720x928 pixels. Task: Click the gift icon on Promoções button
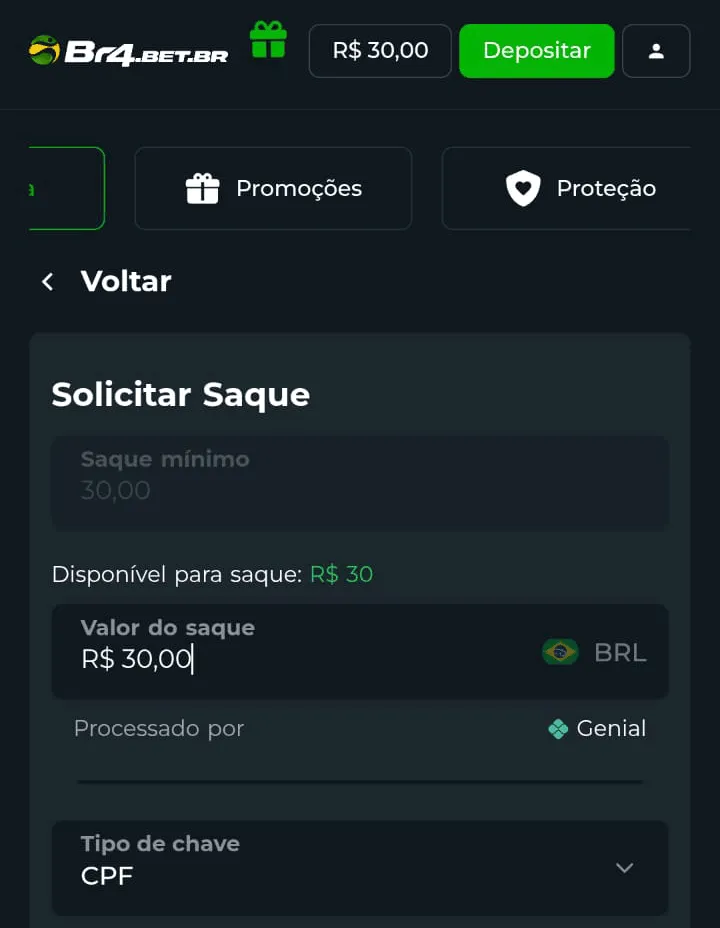click(204, 188)
